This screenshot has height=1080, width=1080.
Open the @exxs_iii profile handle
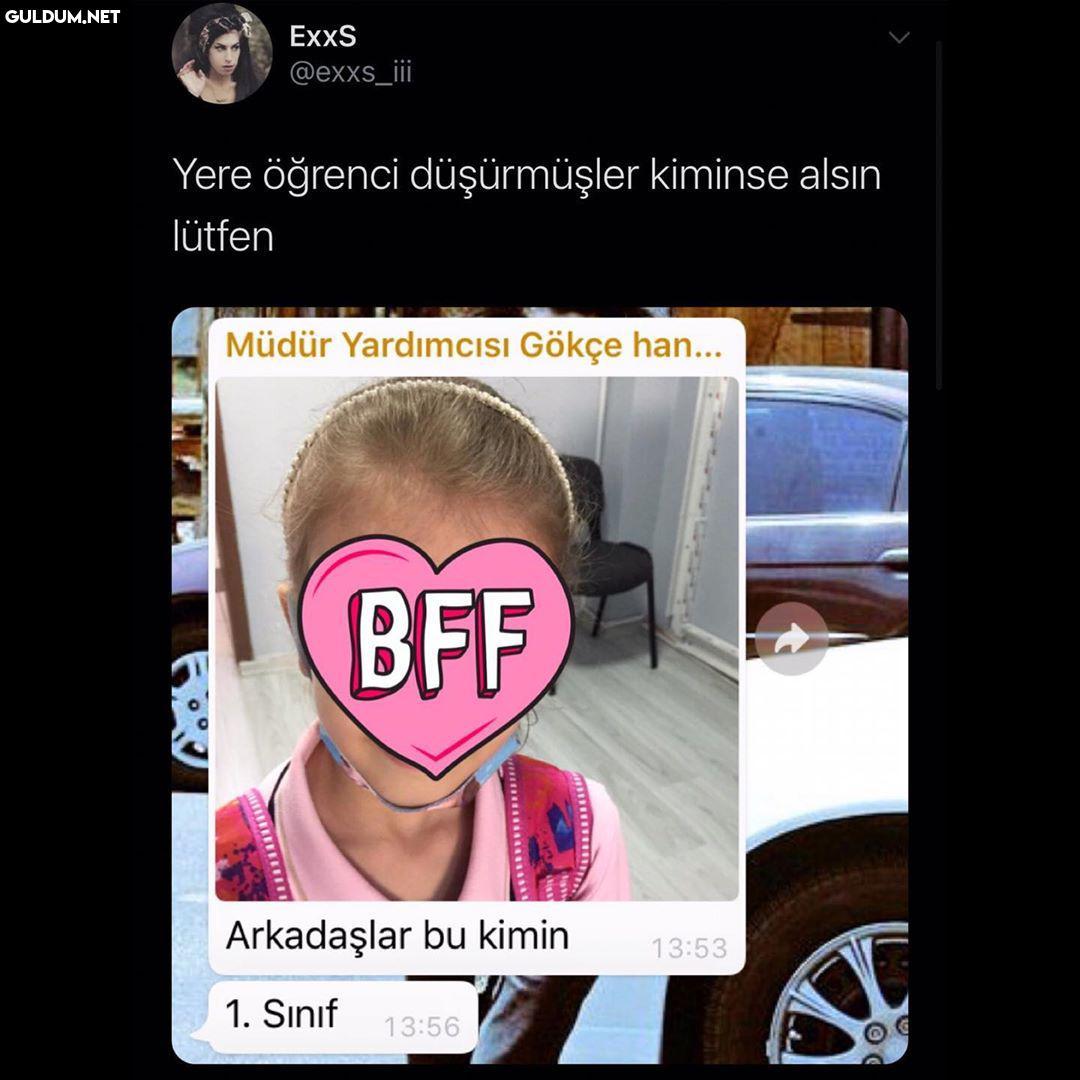pos(350,73)
